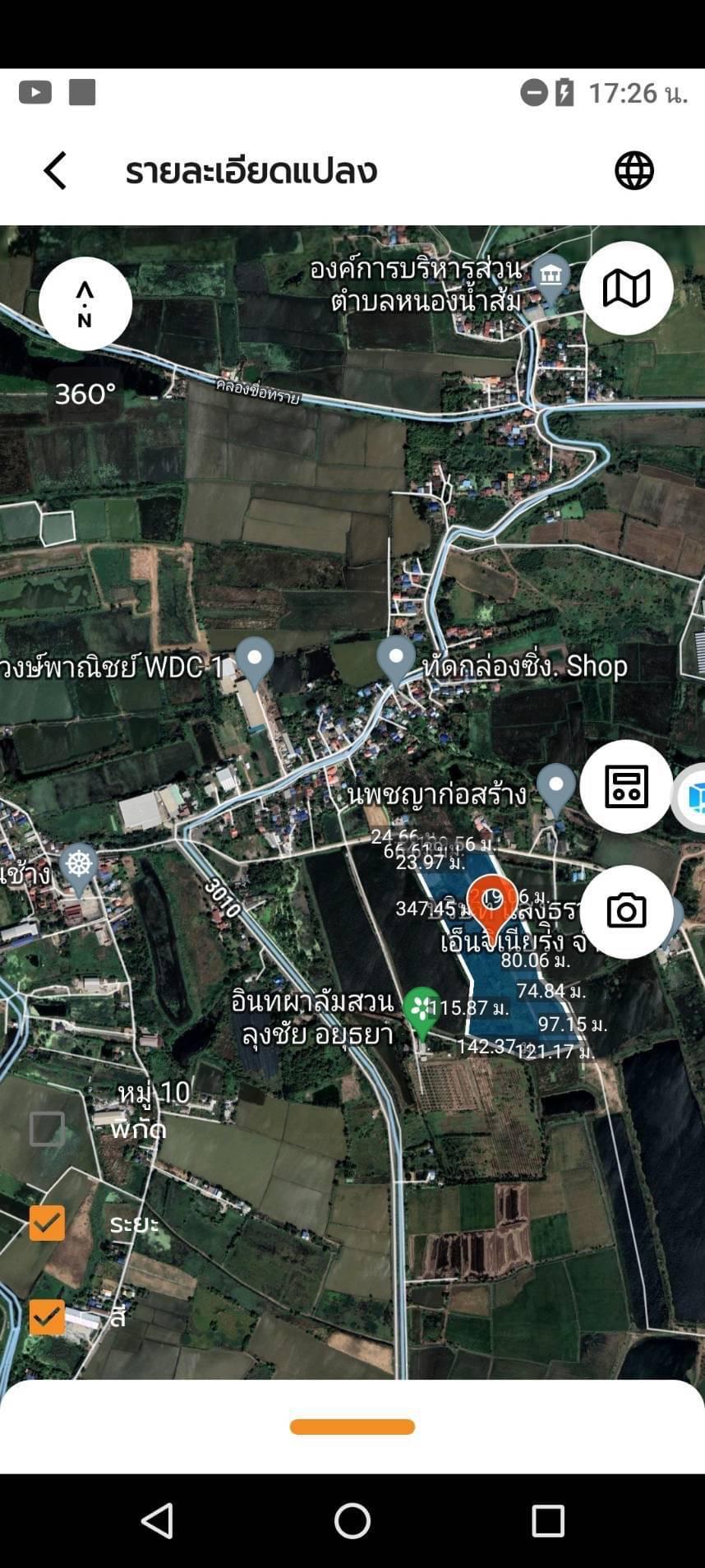Uncheck the ระยะ checkbox
The height and width of the screenshot is (1568, 705).
tap(47, 1223)
